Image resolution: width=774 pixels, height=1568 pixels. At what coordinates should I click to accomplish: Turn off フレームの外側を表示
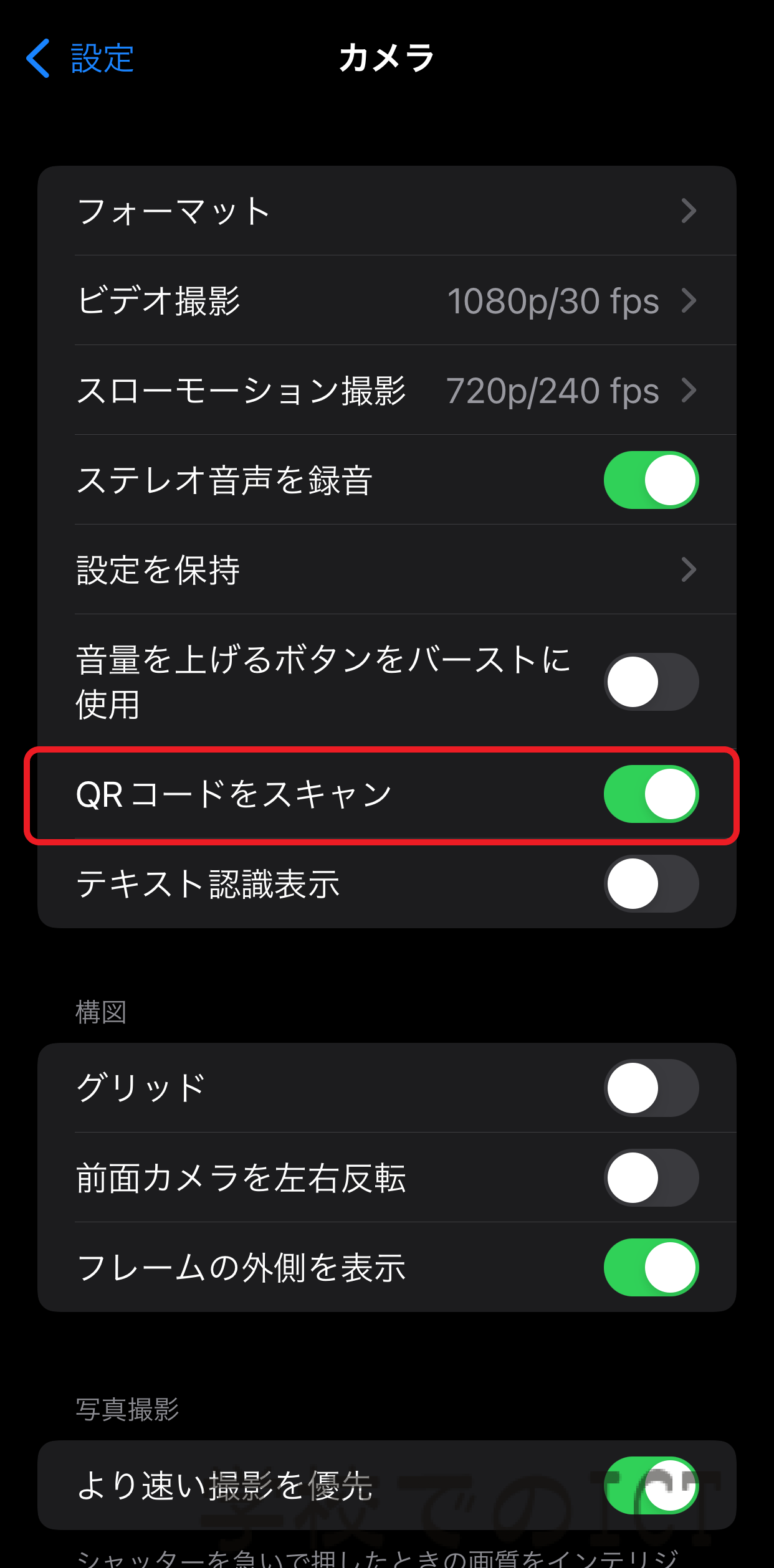pos(651,1267)
